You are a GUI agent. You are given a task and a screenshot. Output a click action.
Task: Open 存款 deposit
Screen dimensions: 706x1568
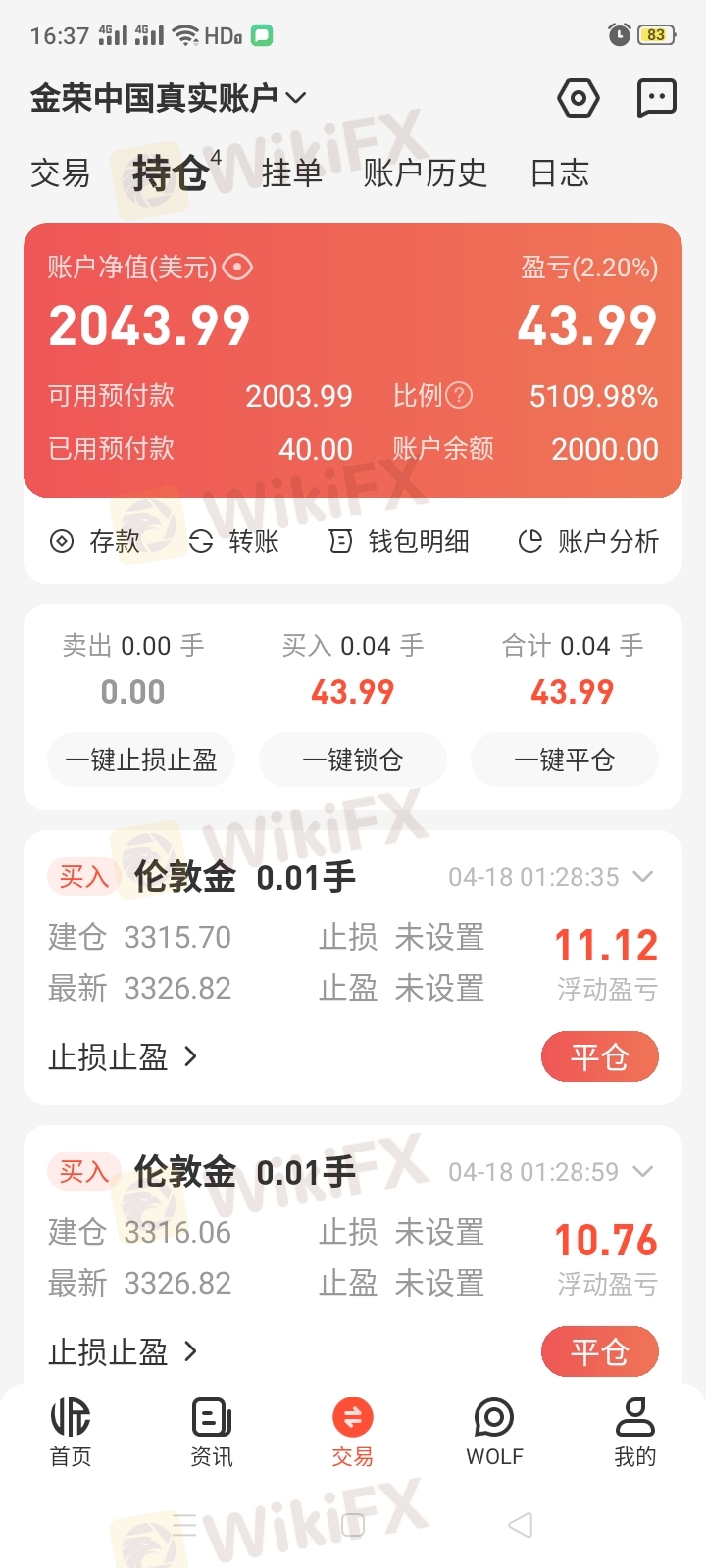coord(95,541)
